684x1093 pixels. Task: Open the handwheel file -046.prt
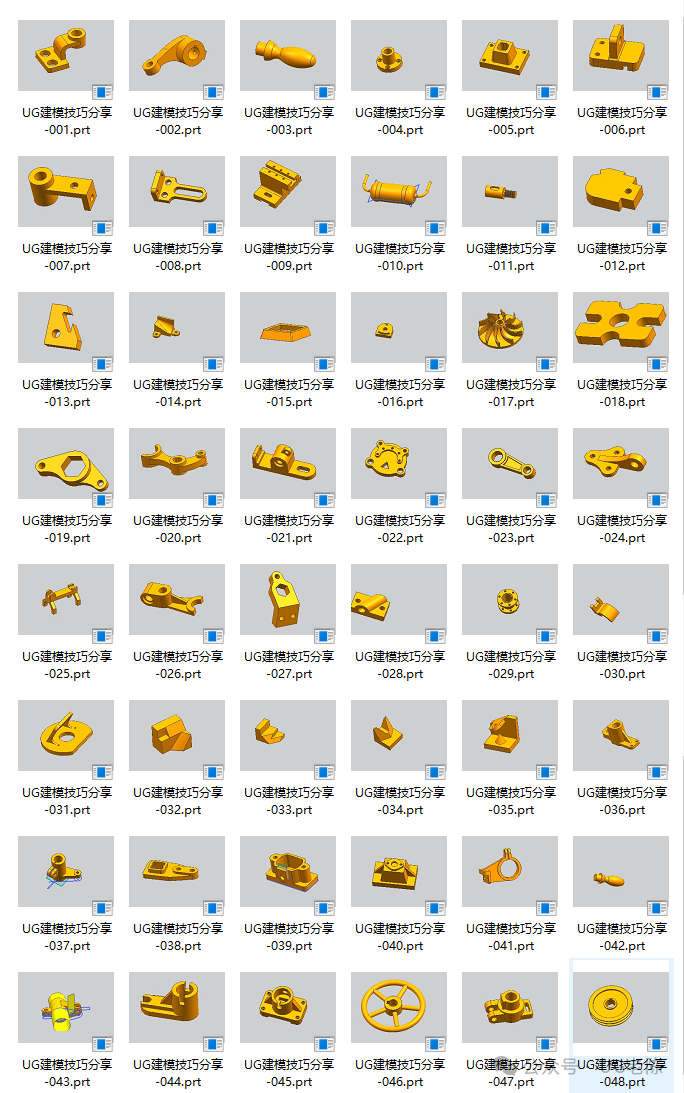pos(399,1008)
